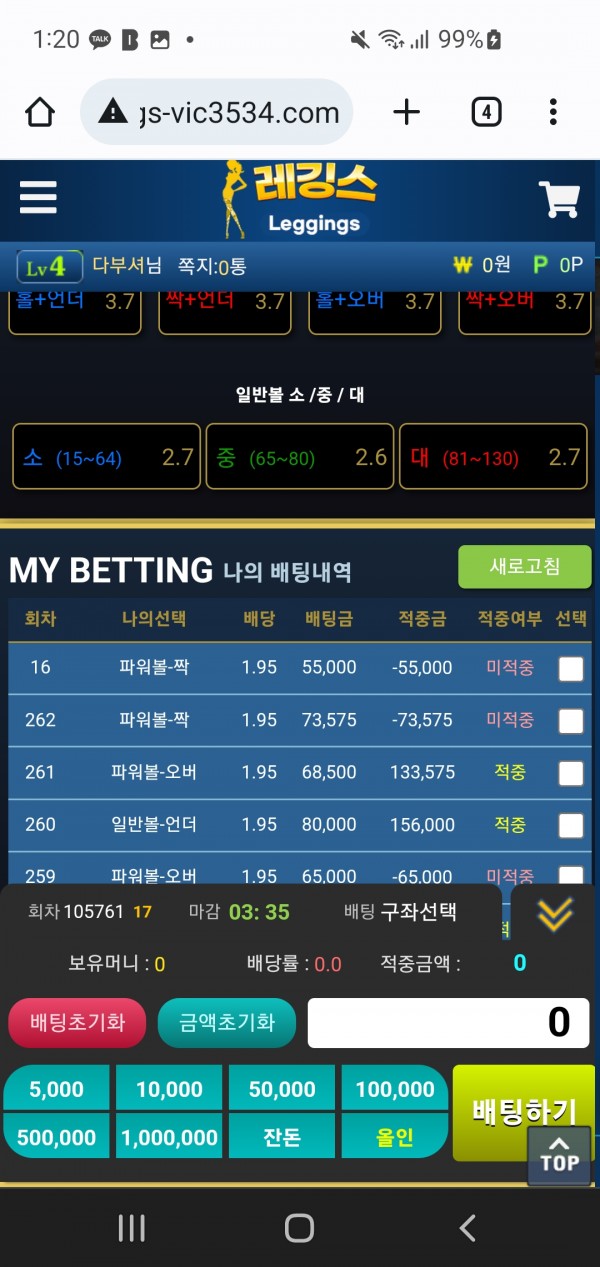Check the box for round 260 row
Screen dimensions: 600x1267
tap(571, 824)
